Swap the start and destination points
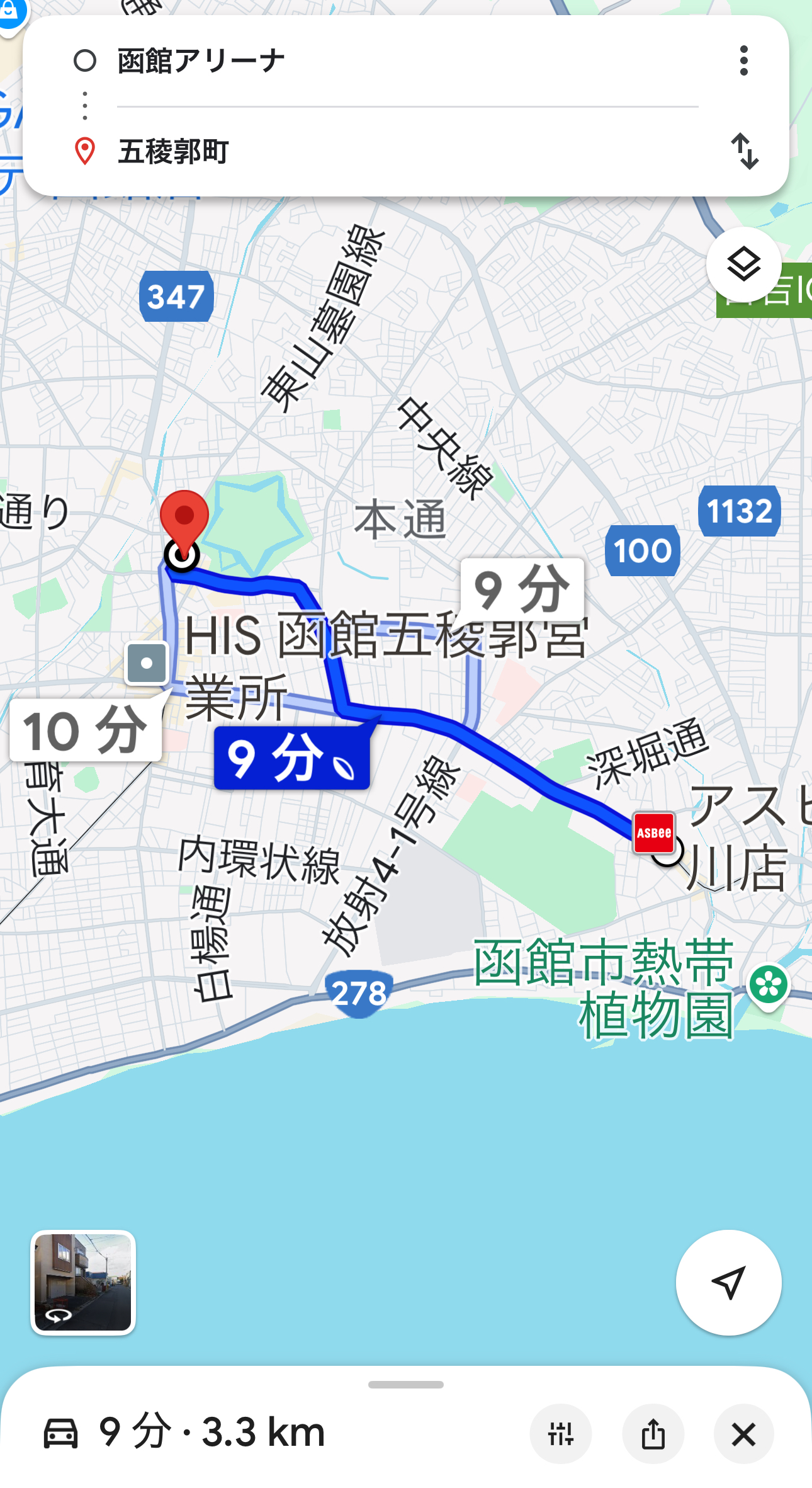 (x=744, y=151)
